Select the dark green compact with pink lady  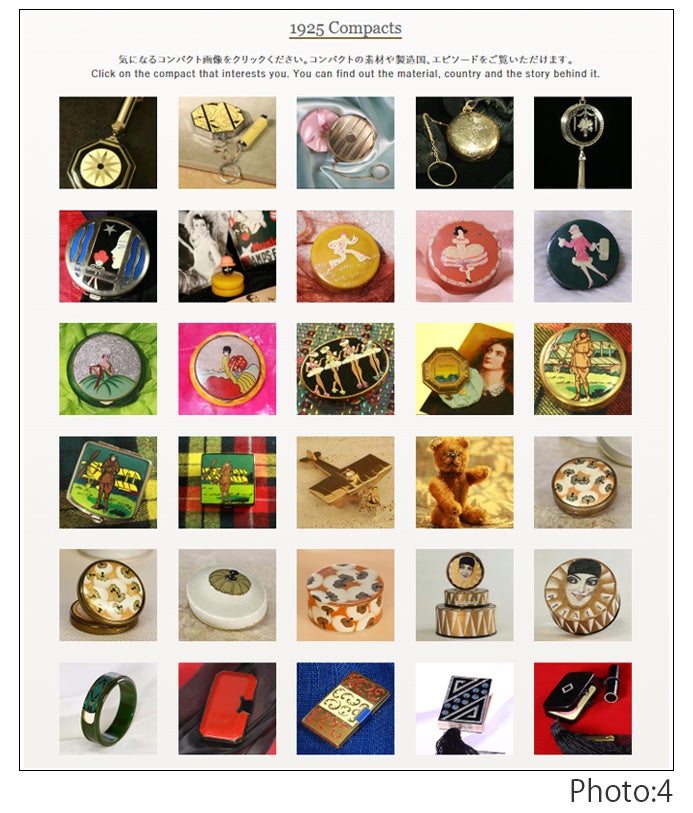pos(582,256)
